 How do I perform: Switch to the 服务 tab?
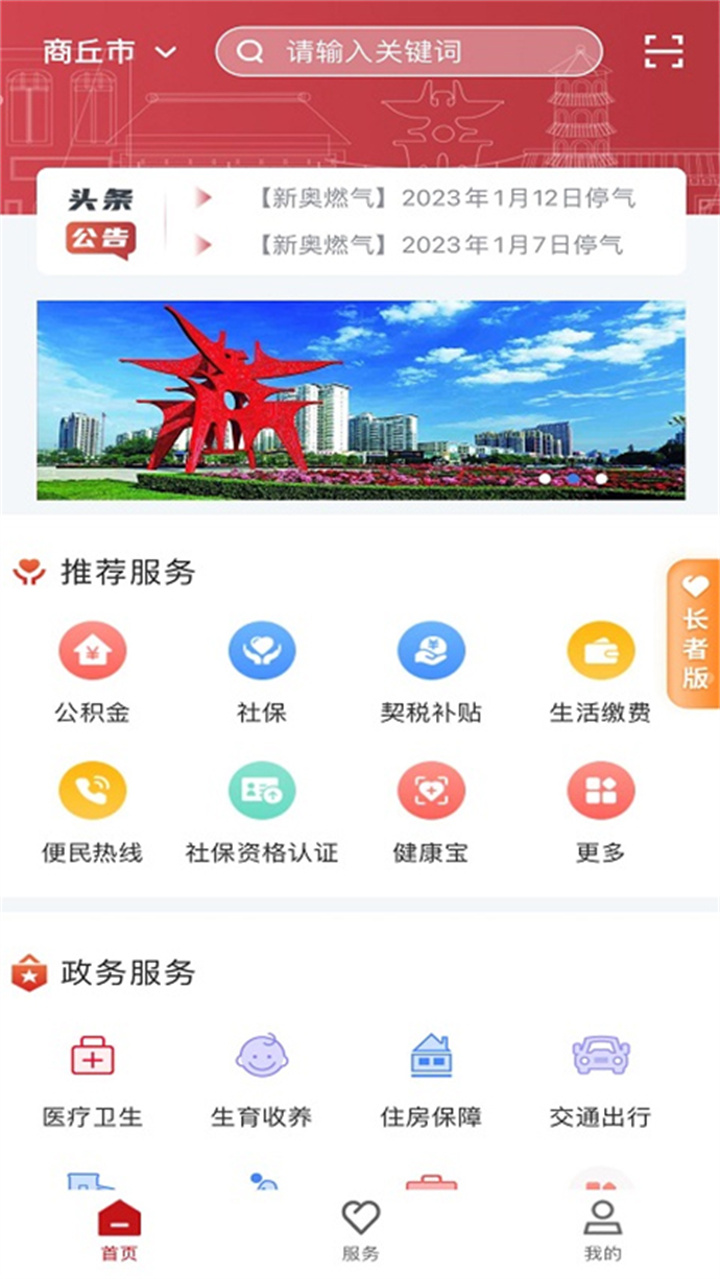tap(361, 1228)
